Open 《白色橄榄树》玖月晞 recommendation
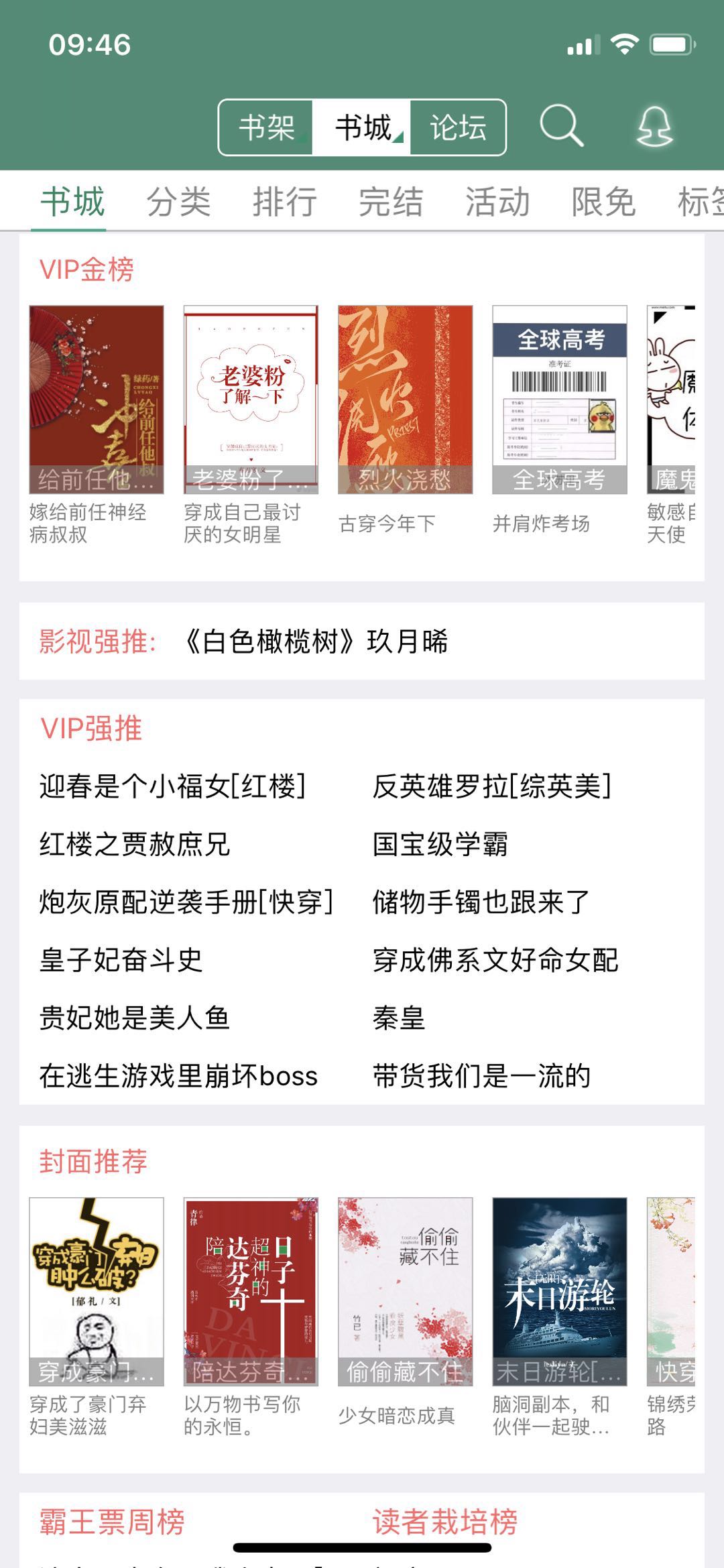This screenshot has width=724, height=1568. coord(315,642)
